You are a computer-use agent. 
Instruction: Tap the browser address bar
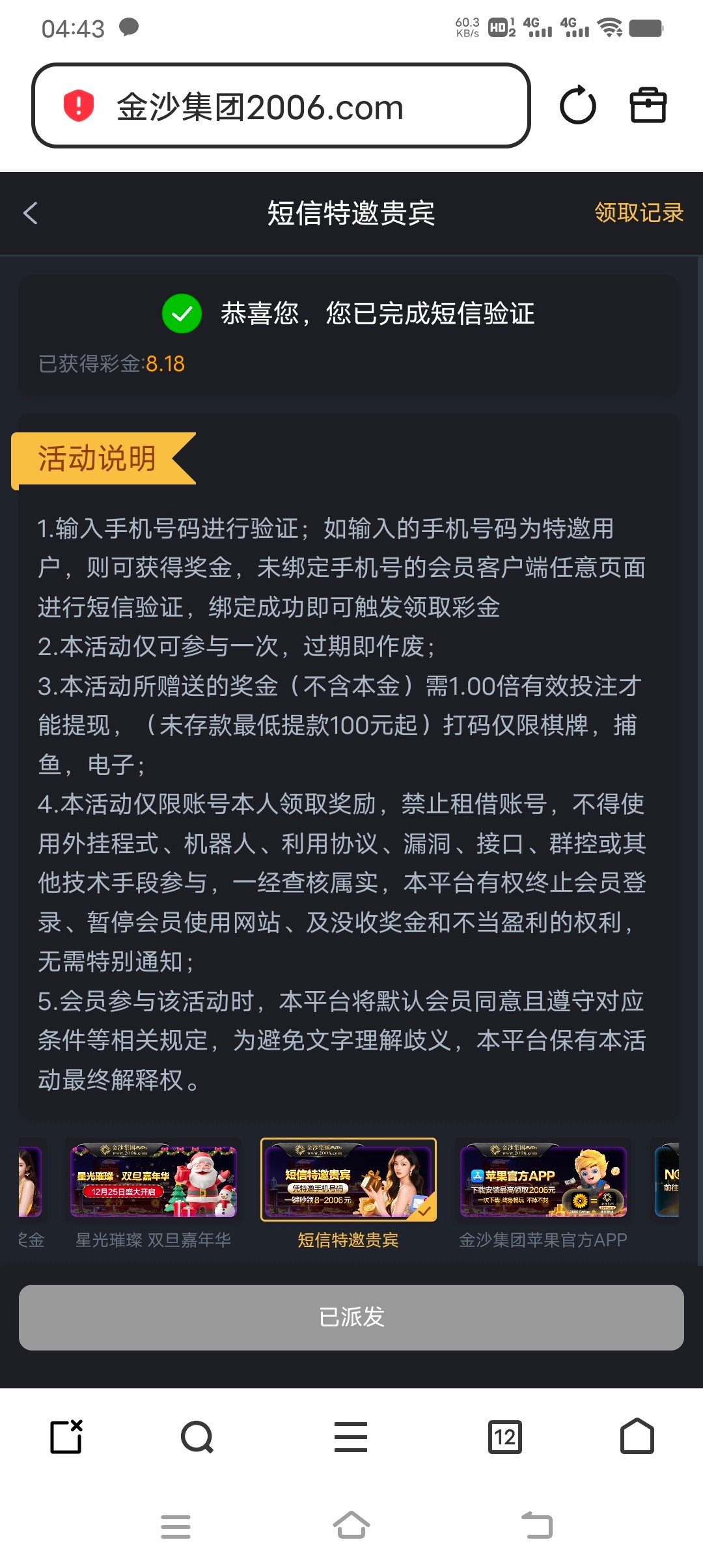pyautogui.click(x=280, y=106)
